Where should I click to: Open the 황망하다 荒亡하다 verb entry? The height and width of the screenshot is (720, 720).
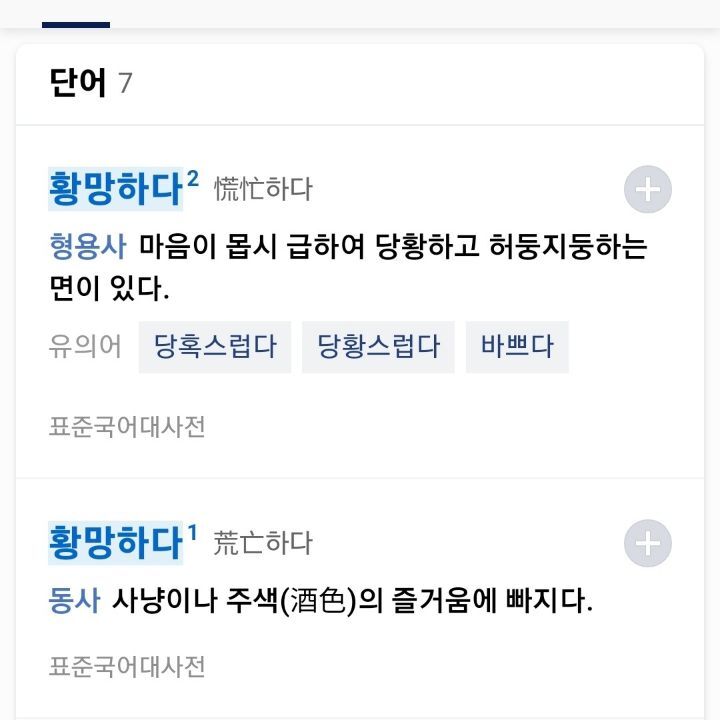[116, 543]
